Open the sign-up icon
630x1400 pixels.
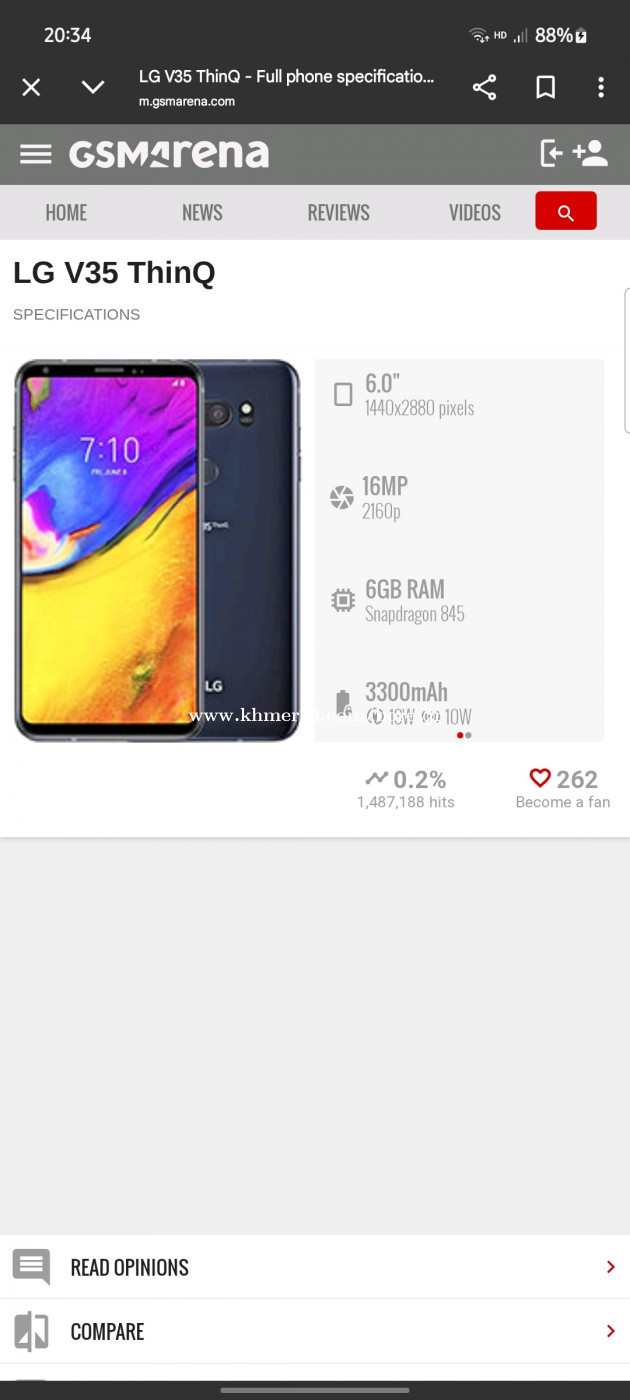pyautogui.click(x=591, y=153)
